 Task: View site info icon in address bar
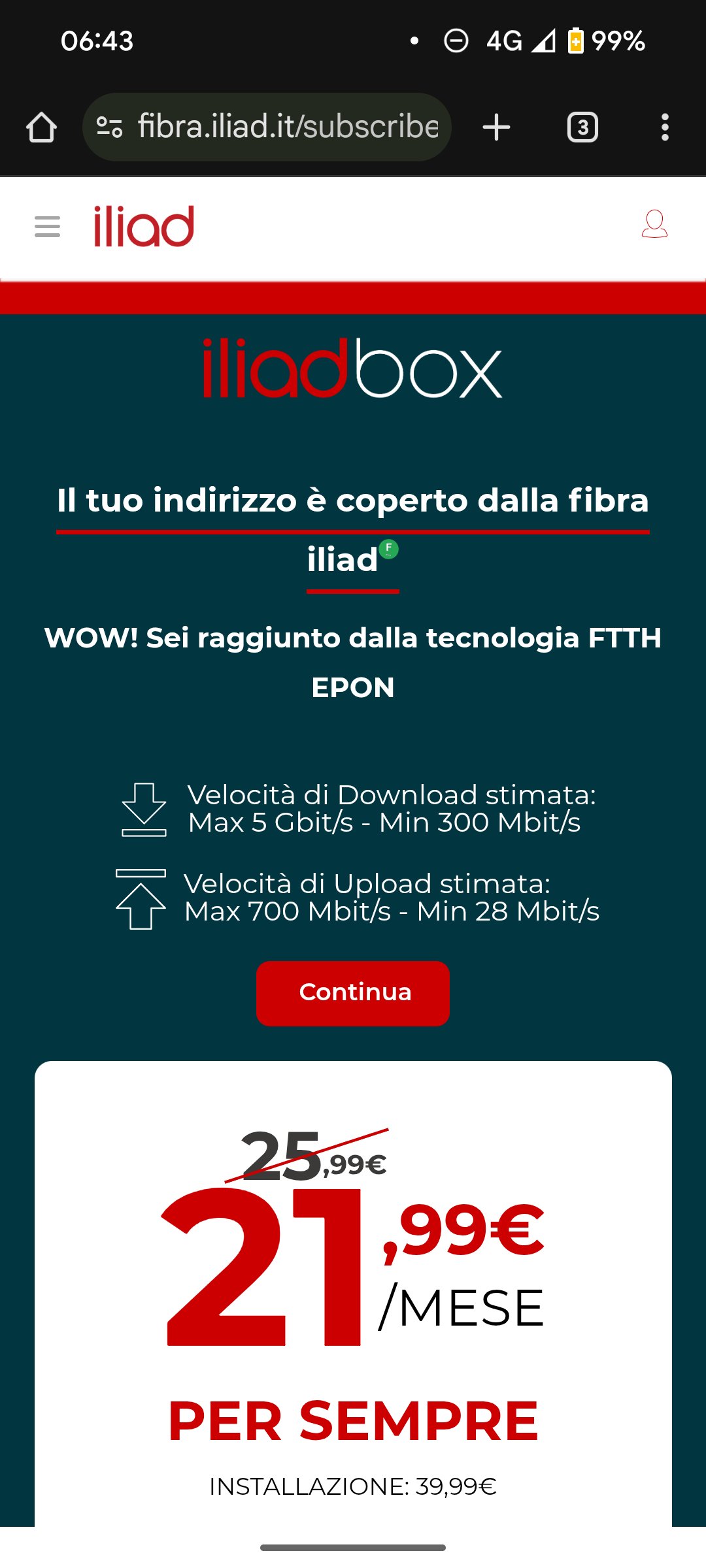[x=109, y=127]
